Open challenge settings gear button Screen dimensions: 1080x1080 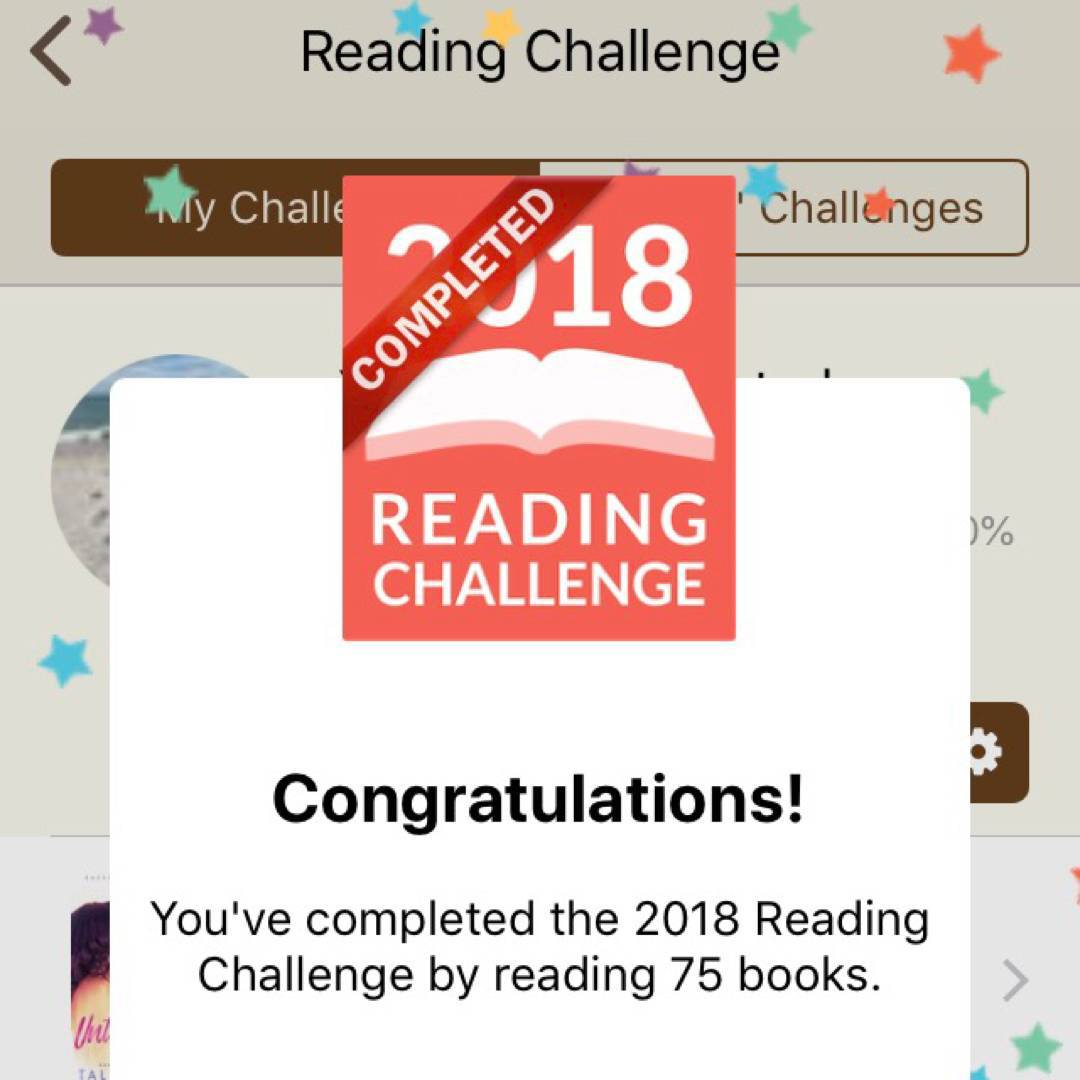click(x=998, y=753)
